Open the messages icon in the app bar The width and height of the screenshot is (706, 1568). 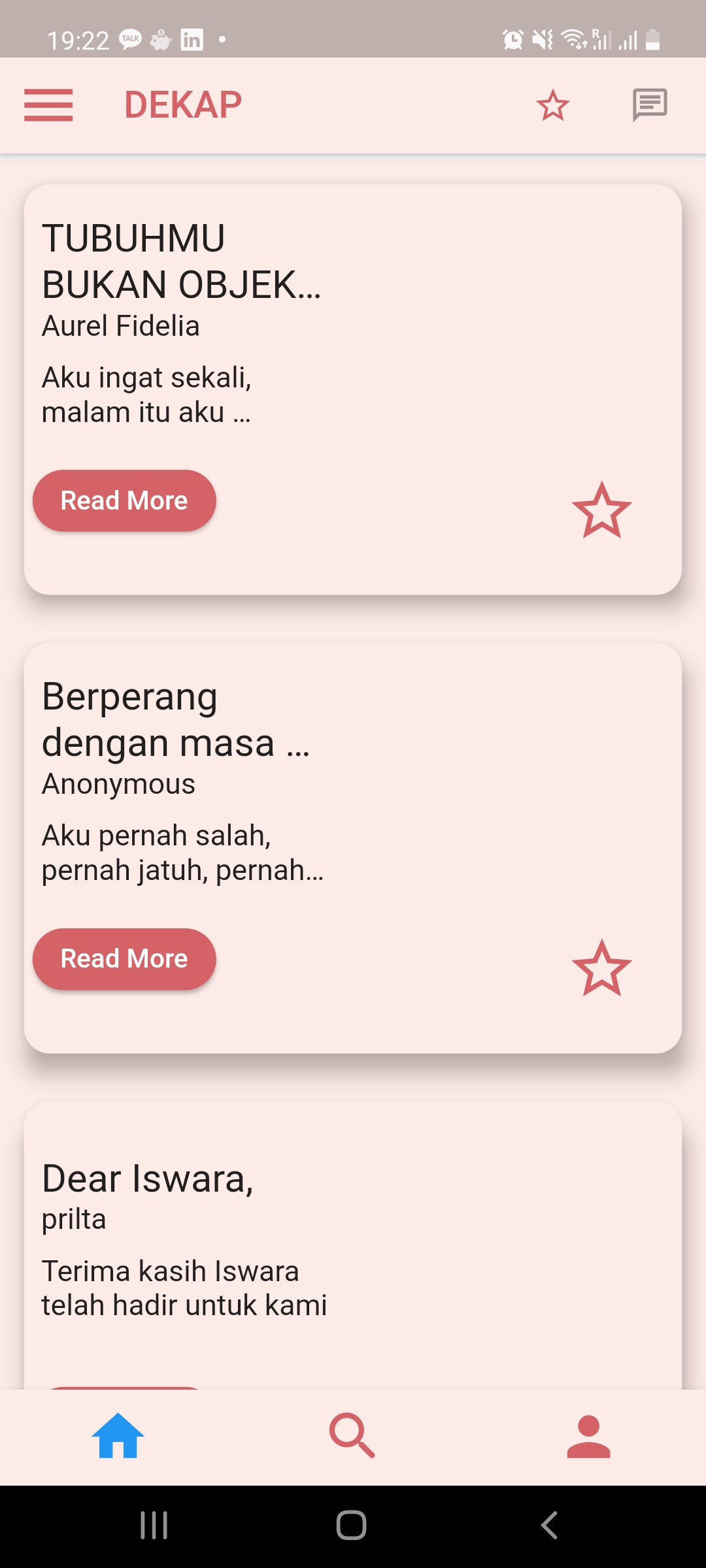pos(650,105)
